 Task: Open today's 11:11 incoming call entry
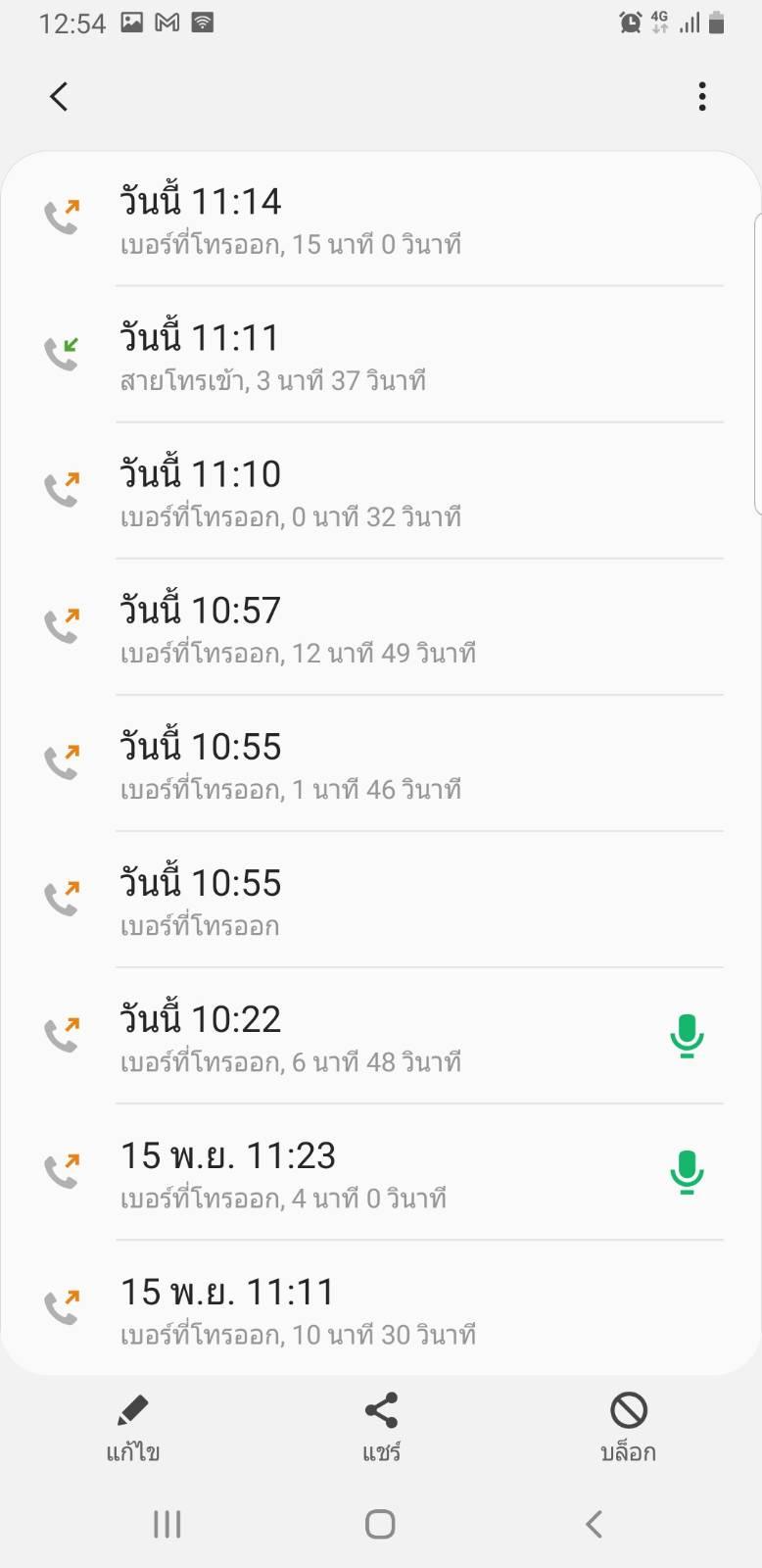(381, 355)
